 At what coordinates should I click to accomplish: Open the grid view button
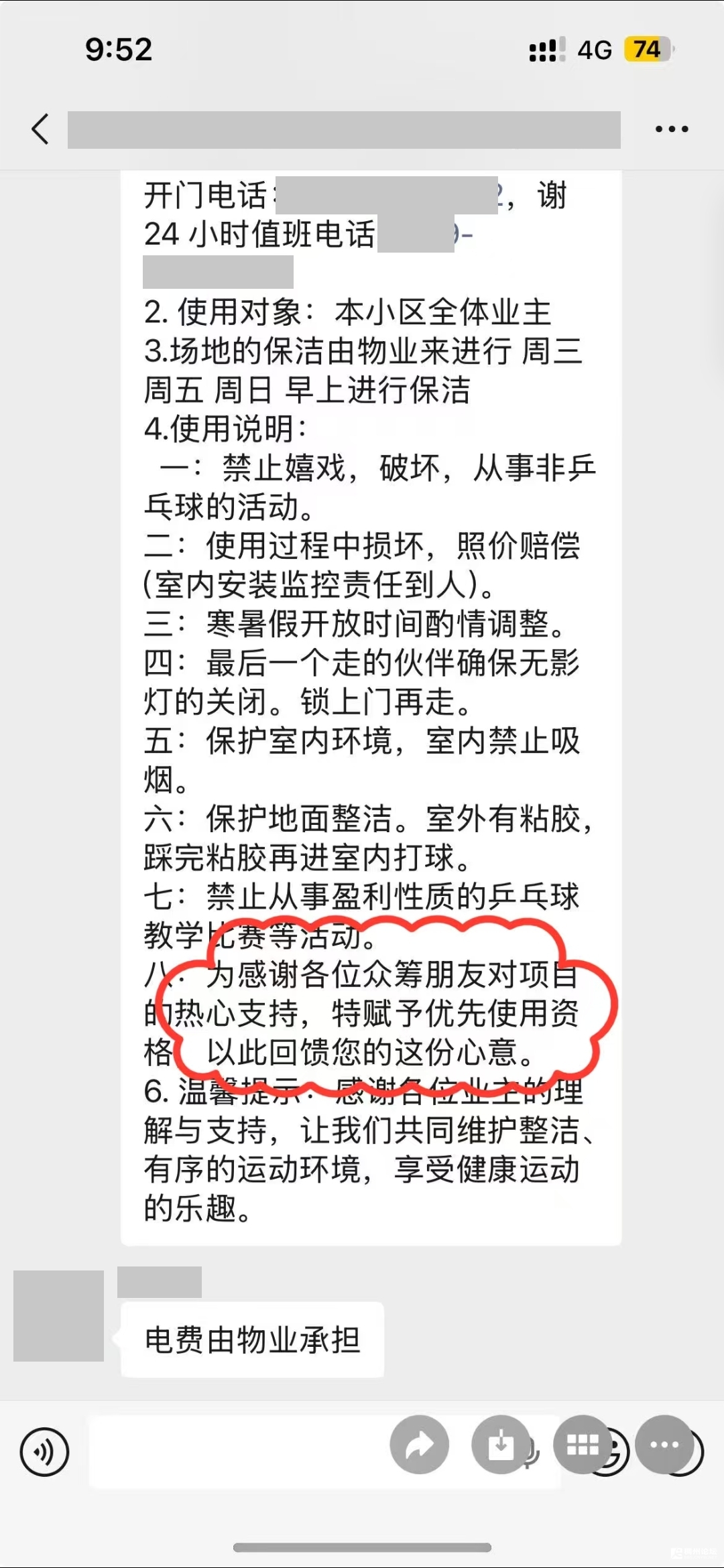pos(583,1445)
